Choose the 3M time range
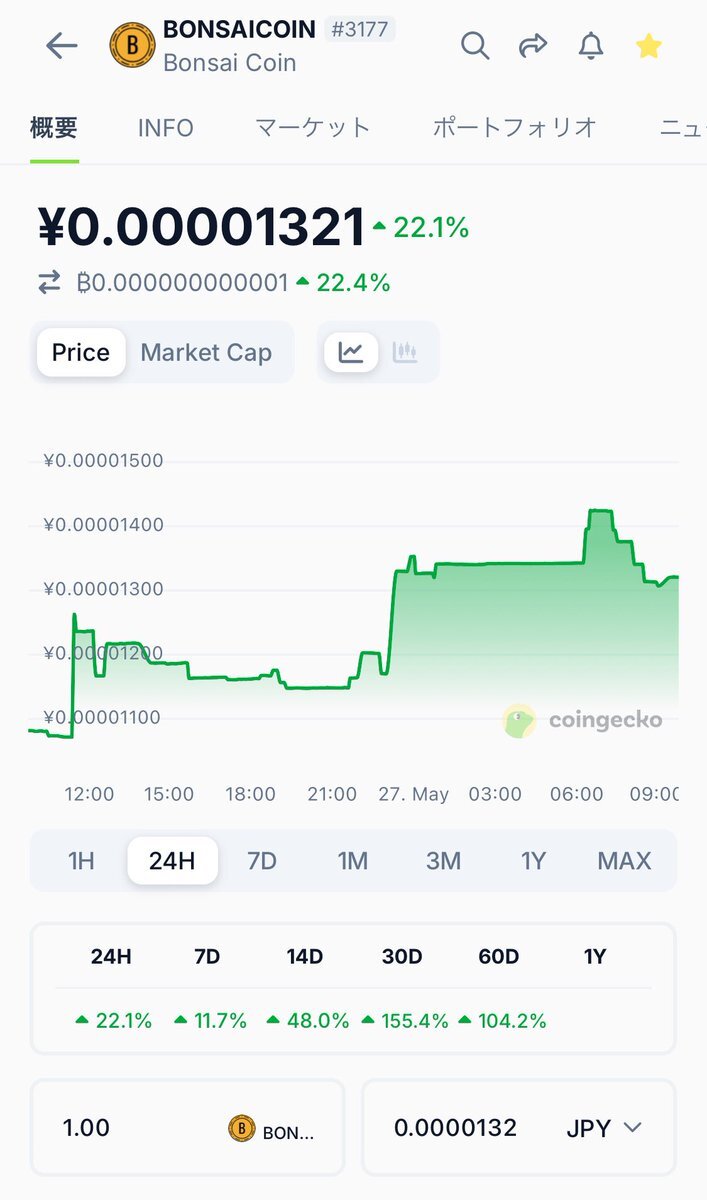The image size is (707, 1200). tap(443, 861)
